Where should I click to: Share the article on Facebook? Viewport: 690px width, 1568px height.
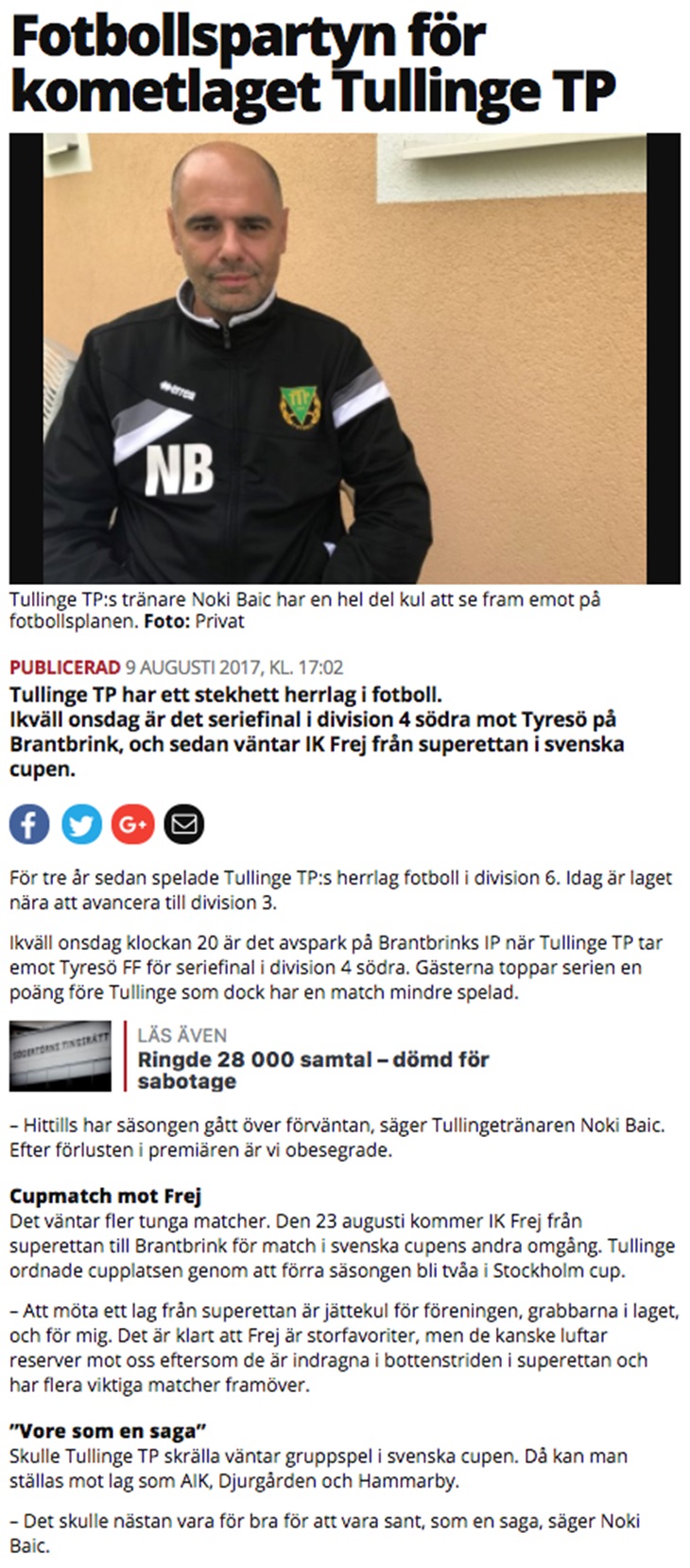click(x=29, y=824)
